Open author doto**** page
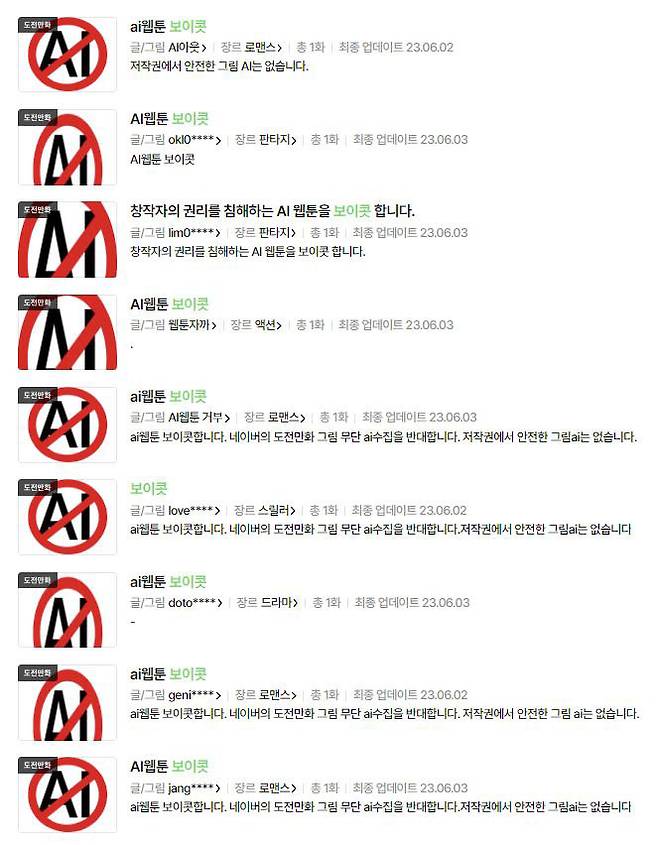658x845 pixels. click(x=195, y=603)
